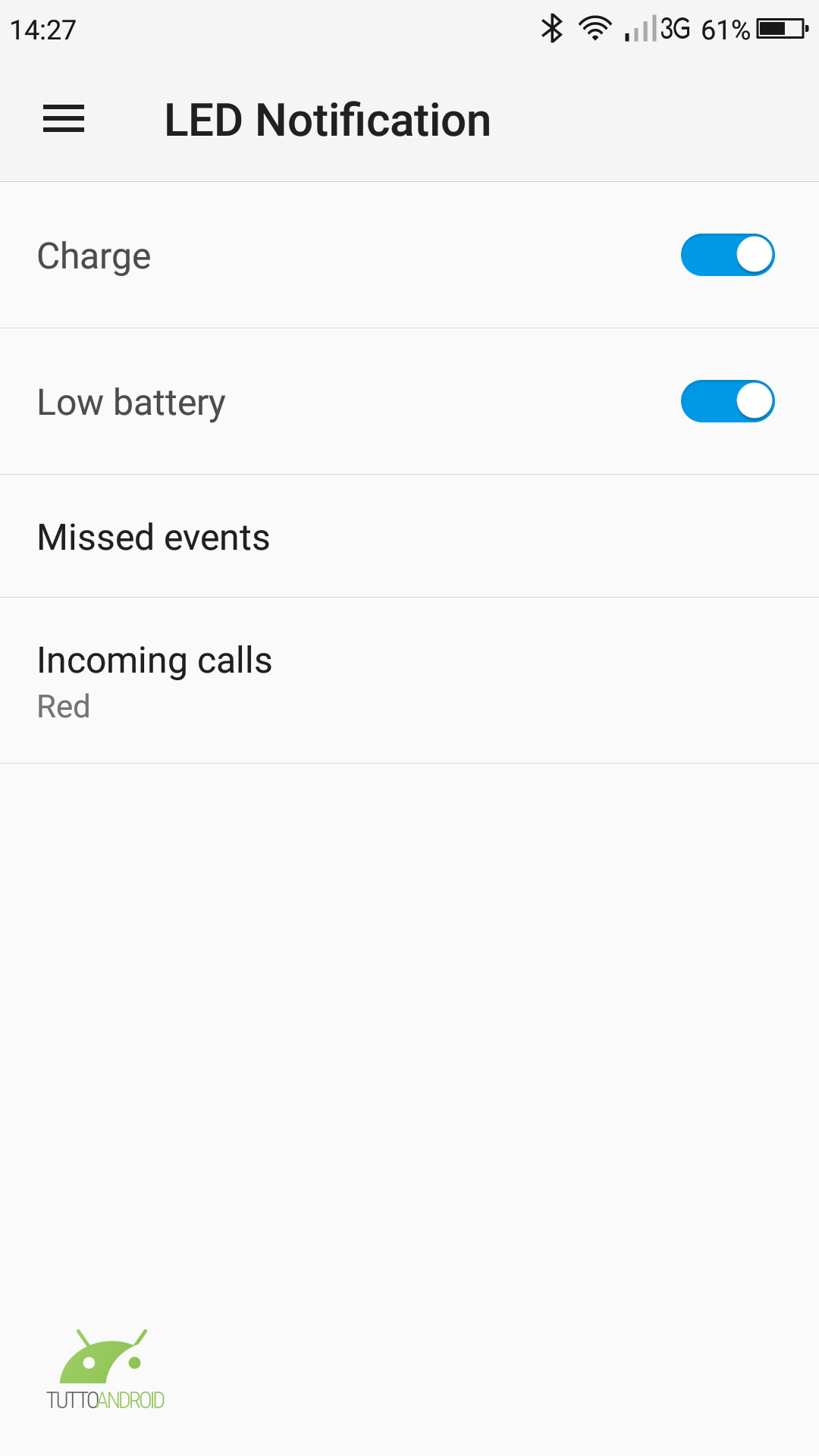Open Missed events settings
The image size is (819, 1456).
409,536
